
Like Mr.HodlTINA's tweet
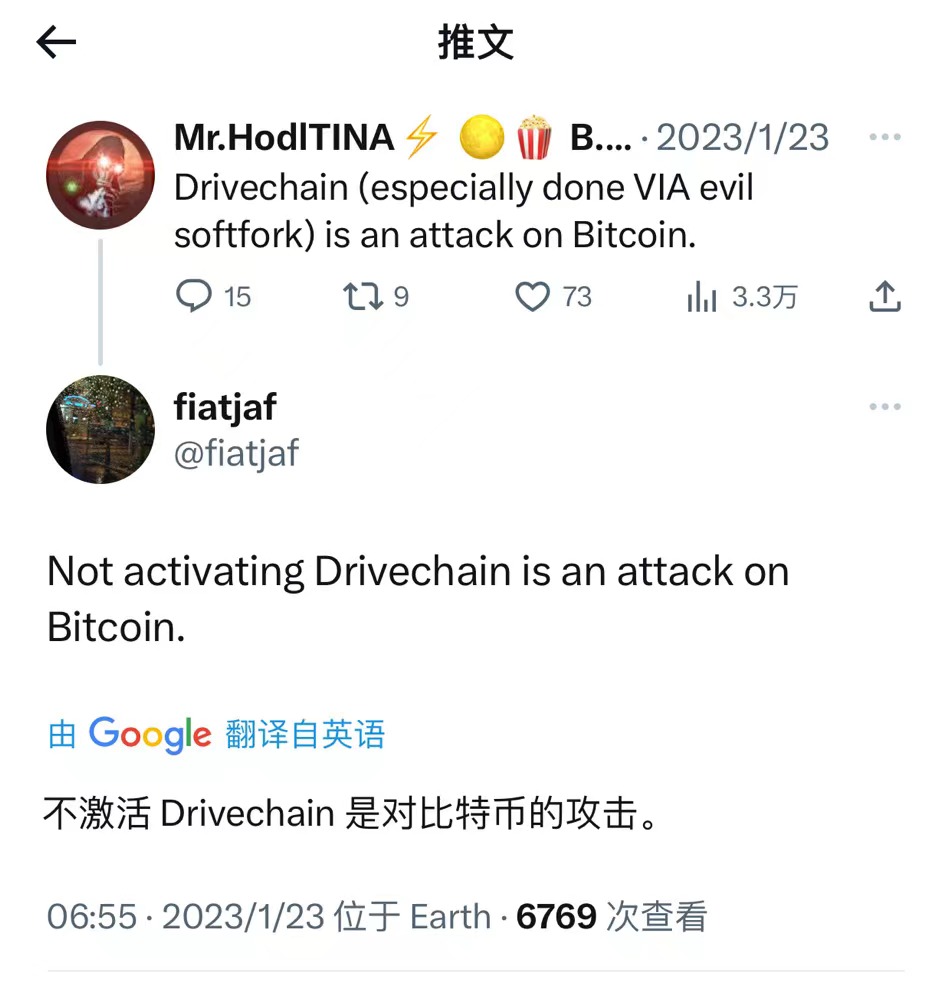(532, 297)
